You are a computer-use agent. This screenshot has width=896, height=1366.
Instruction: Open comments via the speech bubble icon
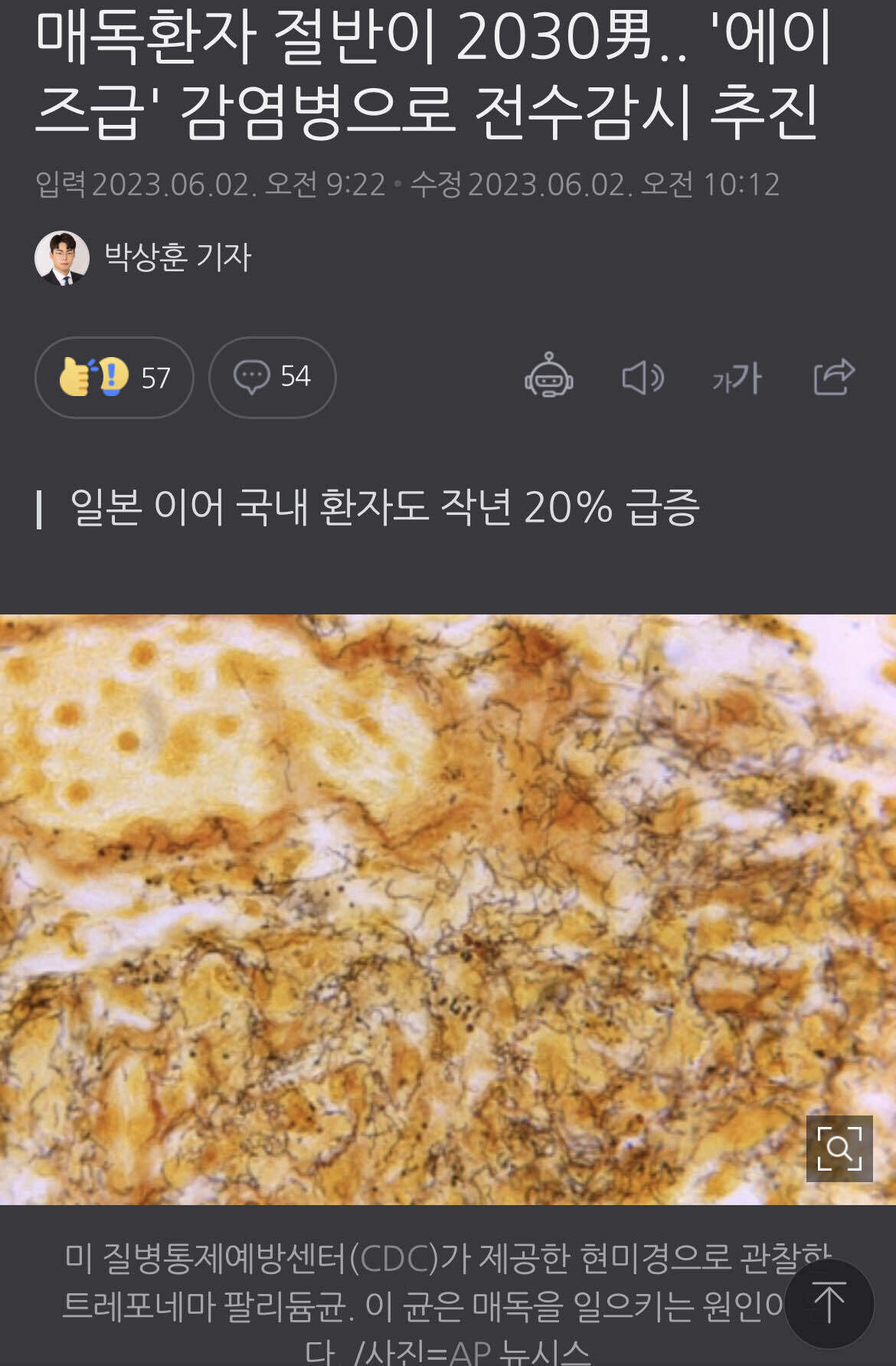[x=254, y=376]
